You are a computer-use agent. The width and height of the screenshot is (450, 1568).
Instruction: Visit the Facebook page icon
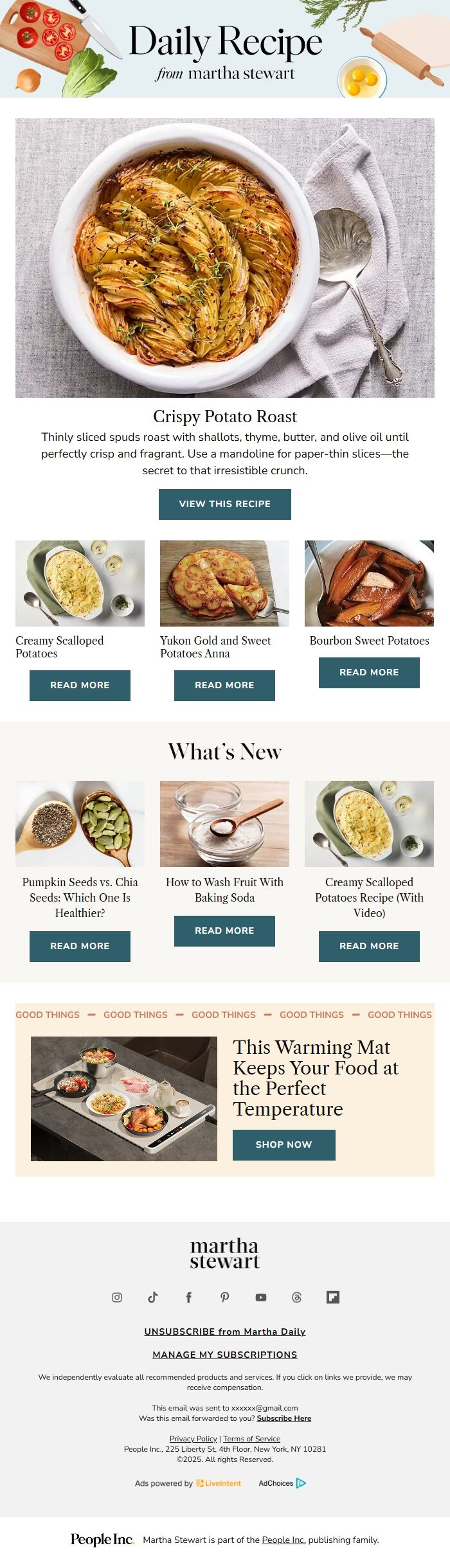point(189,1297)
